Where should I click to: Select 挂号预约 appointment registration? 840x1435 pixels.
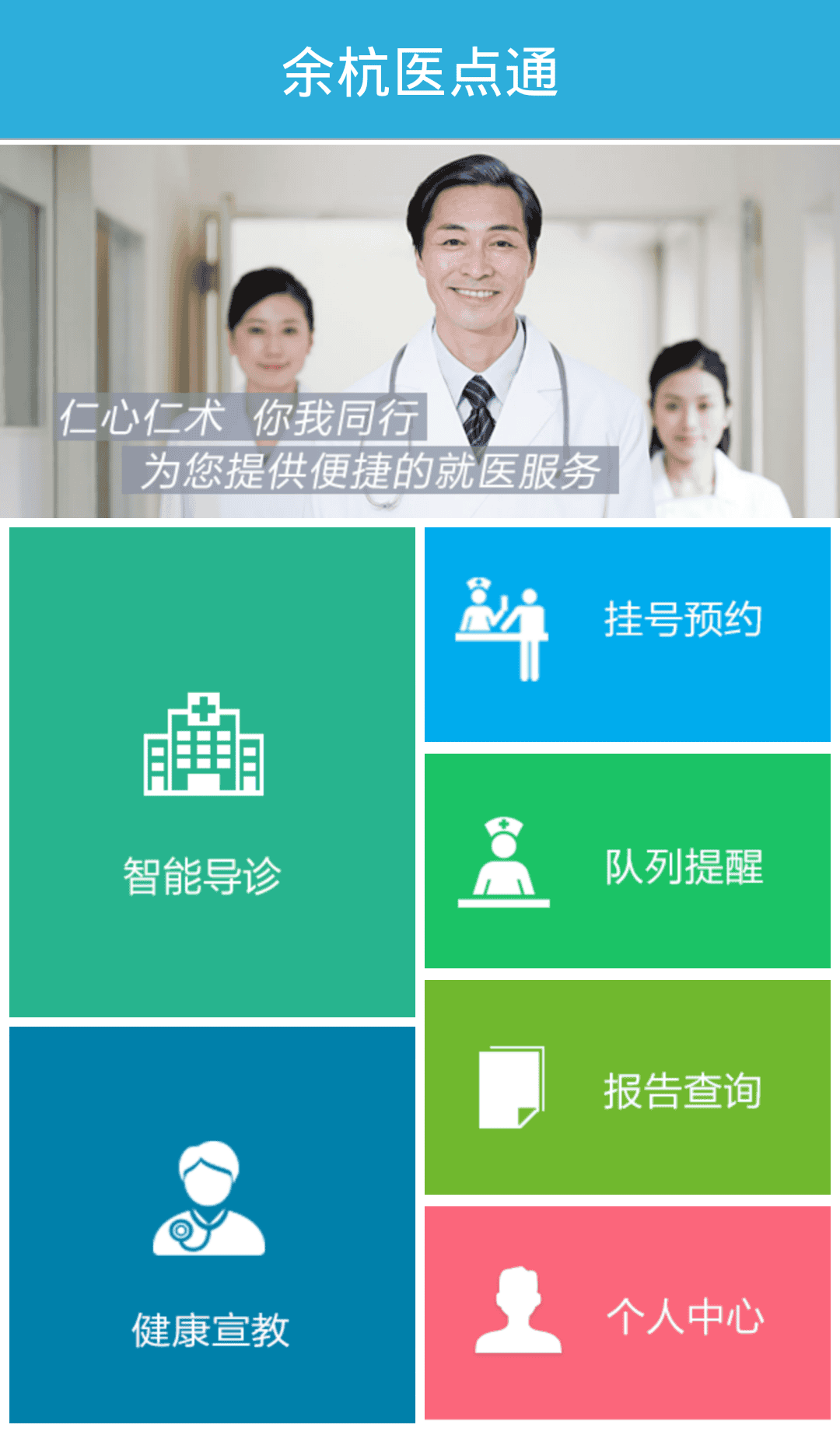[x=627, y=634]
